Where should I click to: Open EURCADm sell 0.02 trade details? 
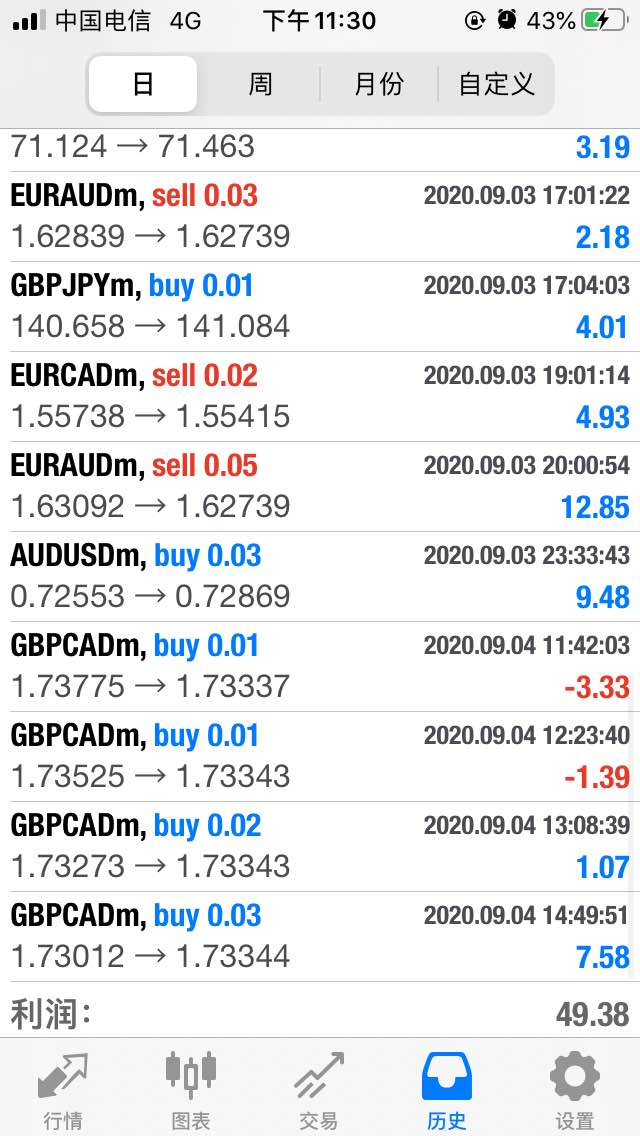pyautogui.click(x=320, y=396)
